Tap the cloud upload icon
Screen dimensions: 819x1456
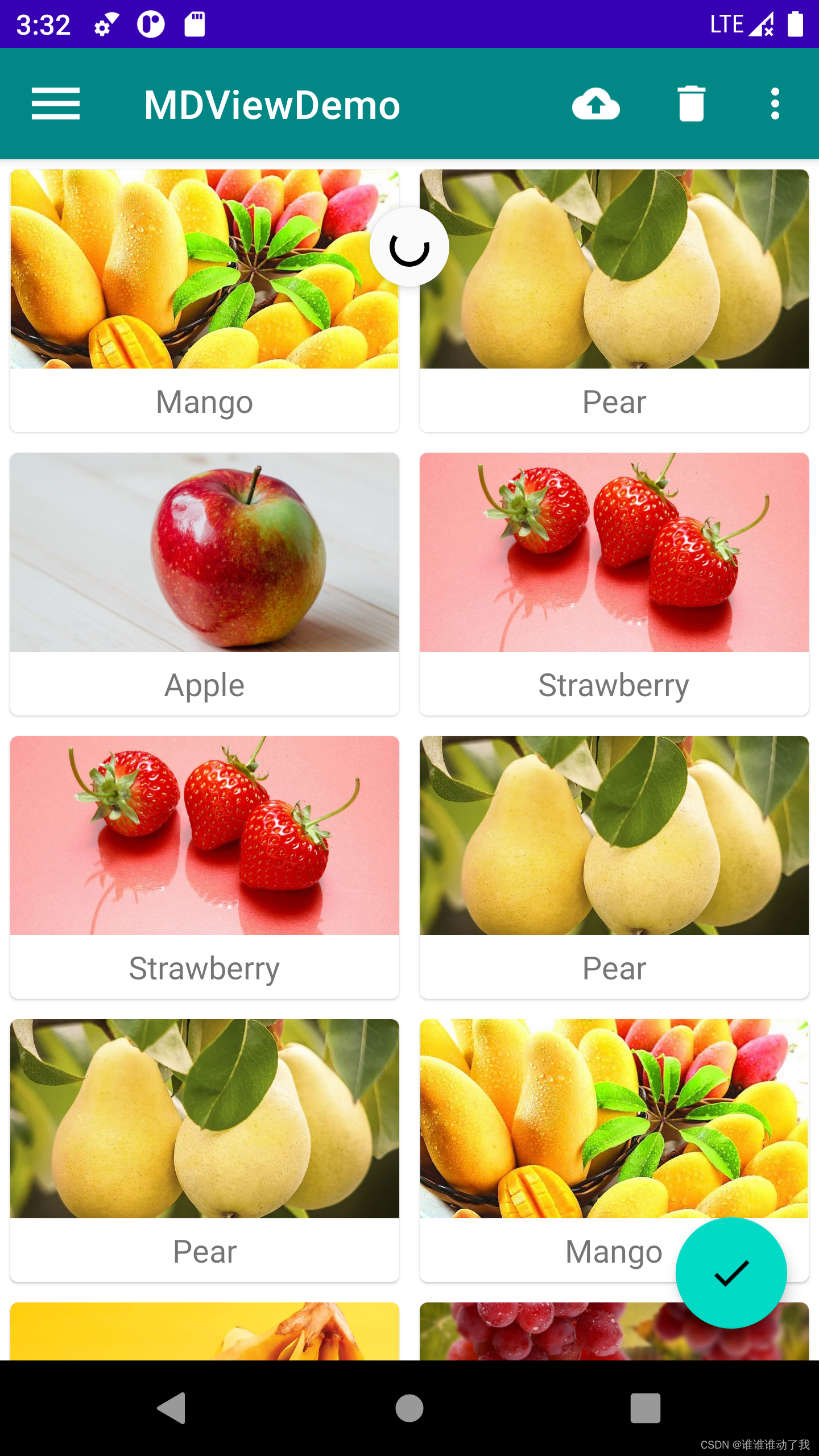(x=595, y=104)
